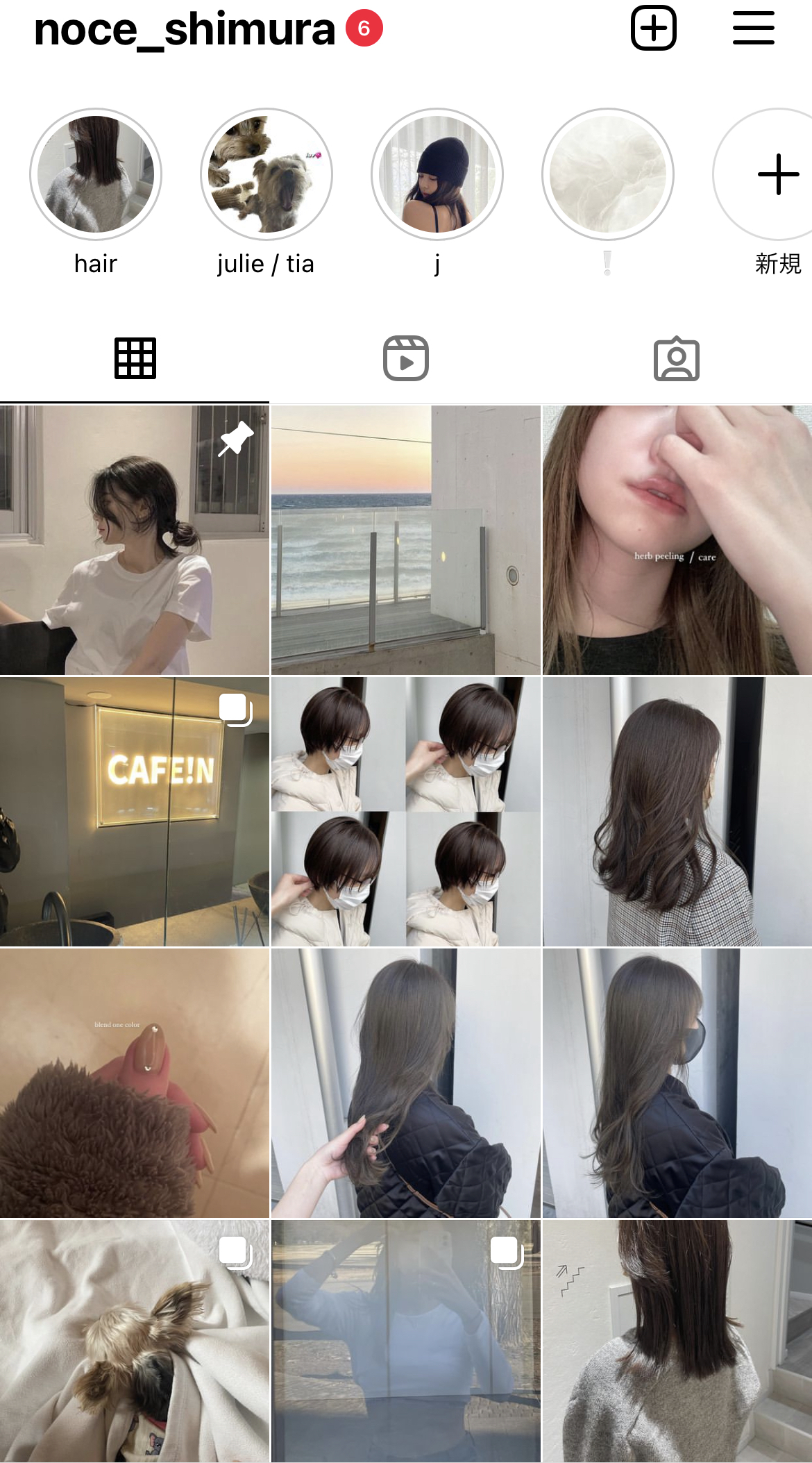Switch to the tagged photos tab

coord(676,358)
